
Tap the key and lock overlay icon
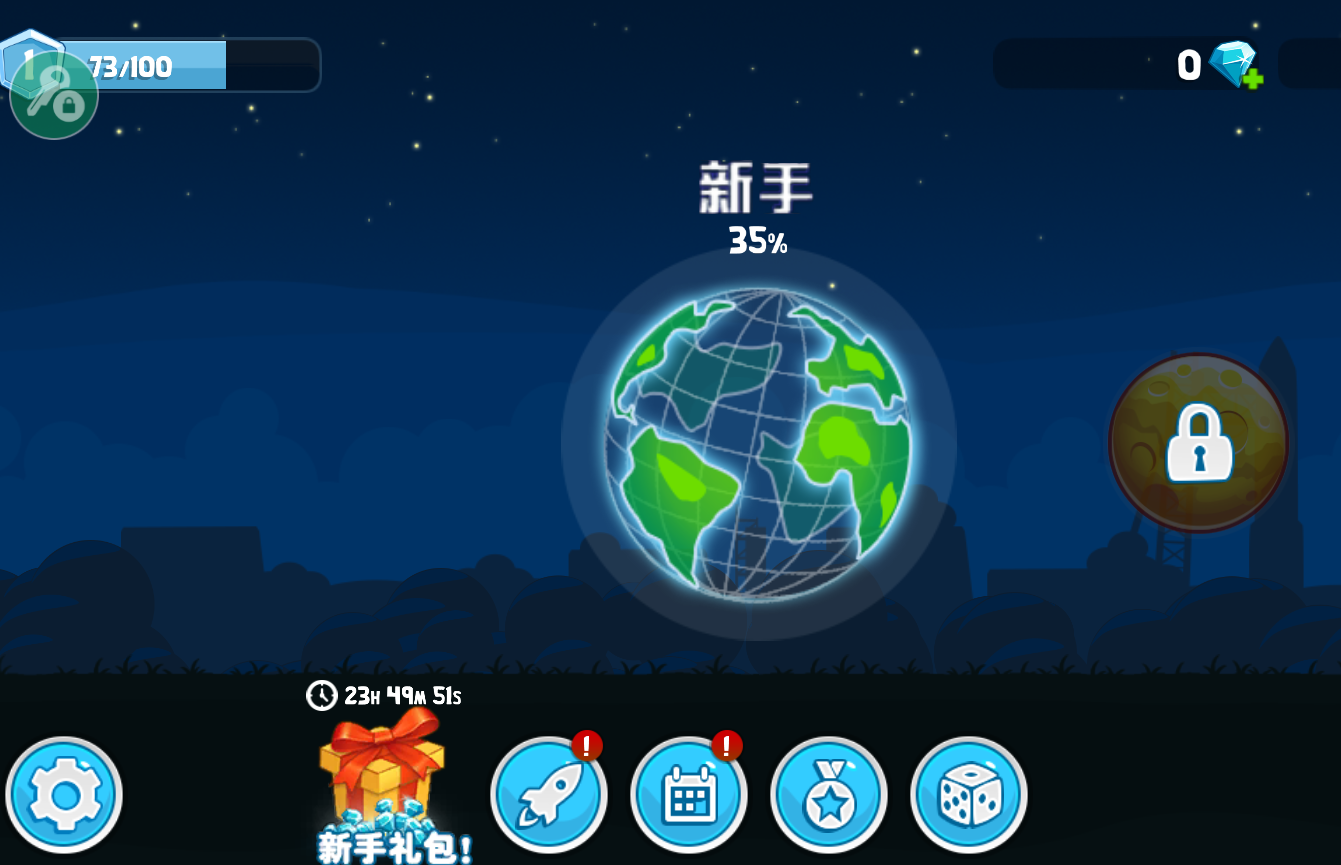54,95
